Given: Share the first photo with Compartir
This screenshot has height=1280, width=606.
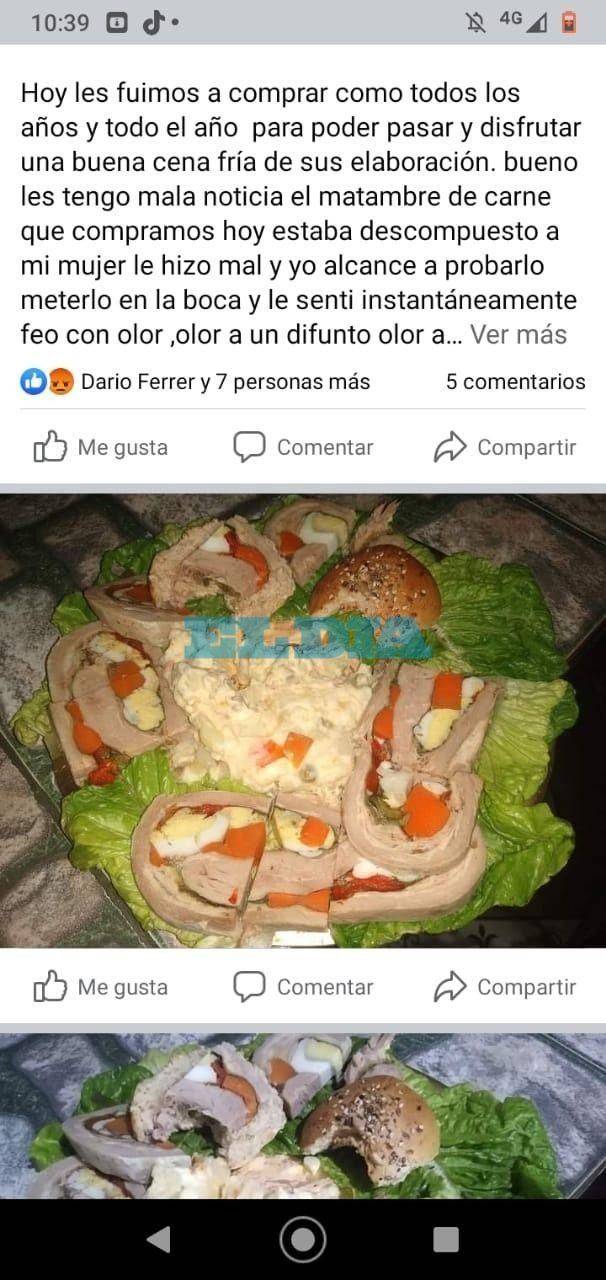Looking at the screenshot, I should pos(505,987).
